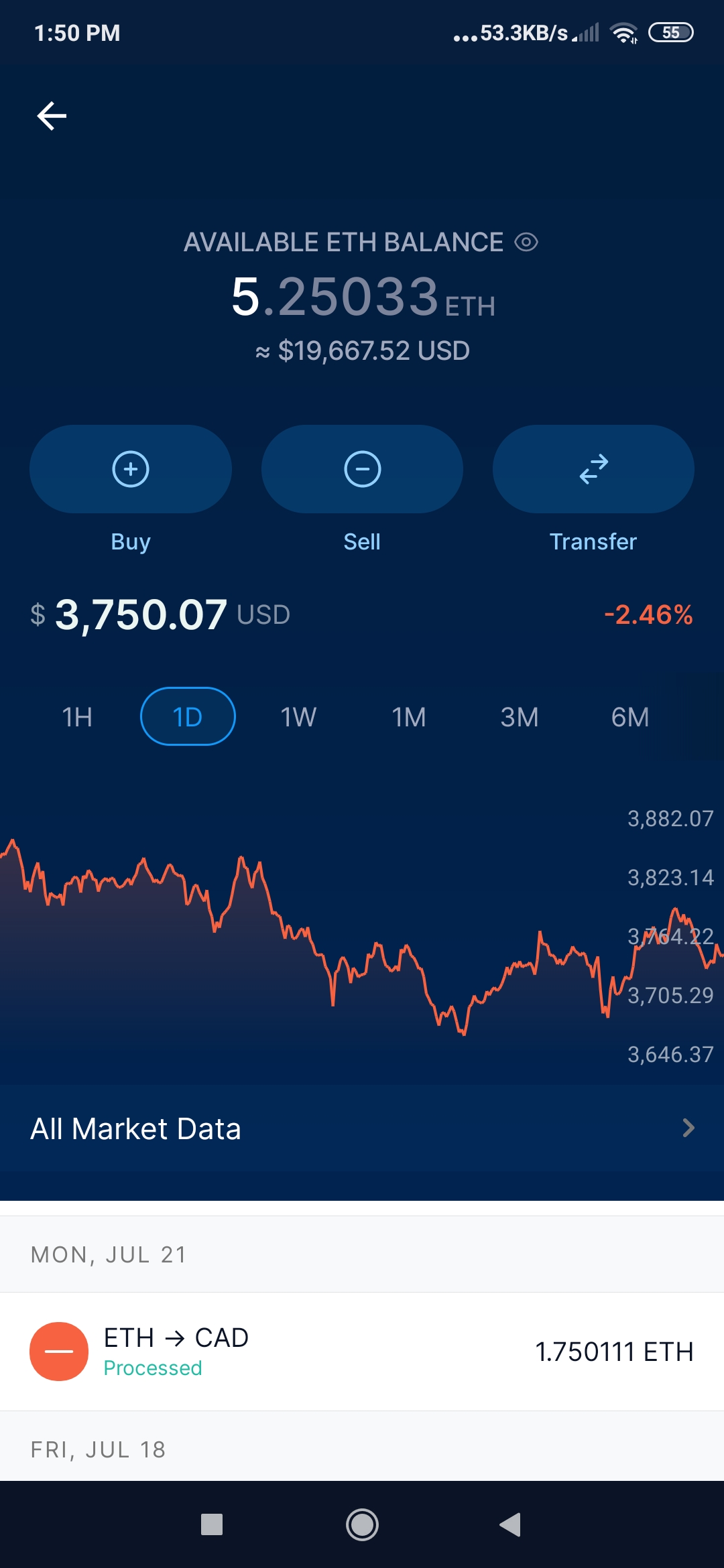Open recent apps from the navigation bar

[x=212, y=1525]
